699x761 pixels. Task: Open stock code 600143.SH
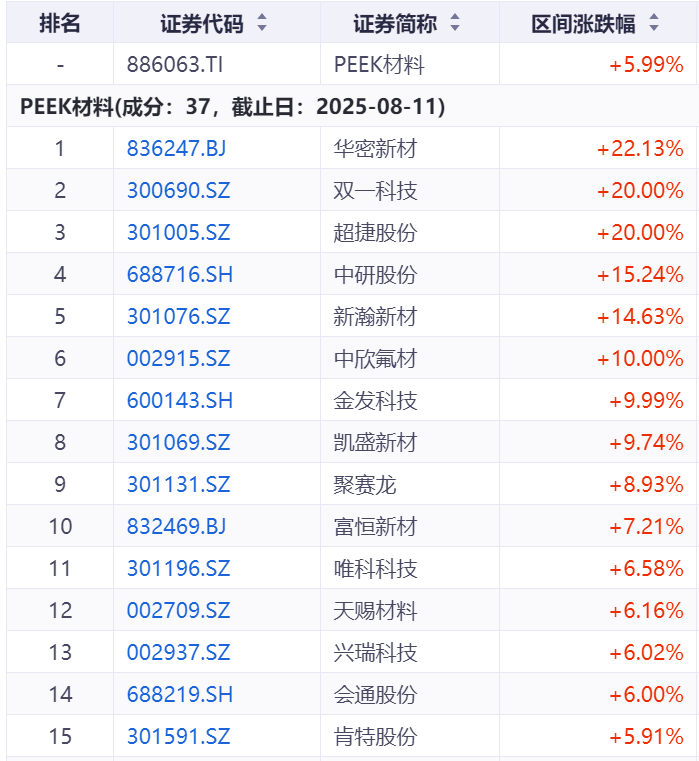pos(179,401)
